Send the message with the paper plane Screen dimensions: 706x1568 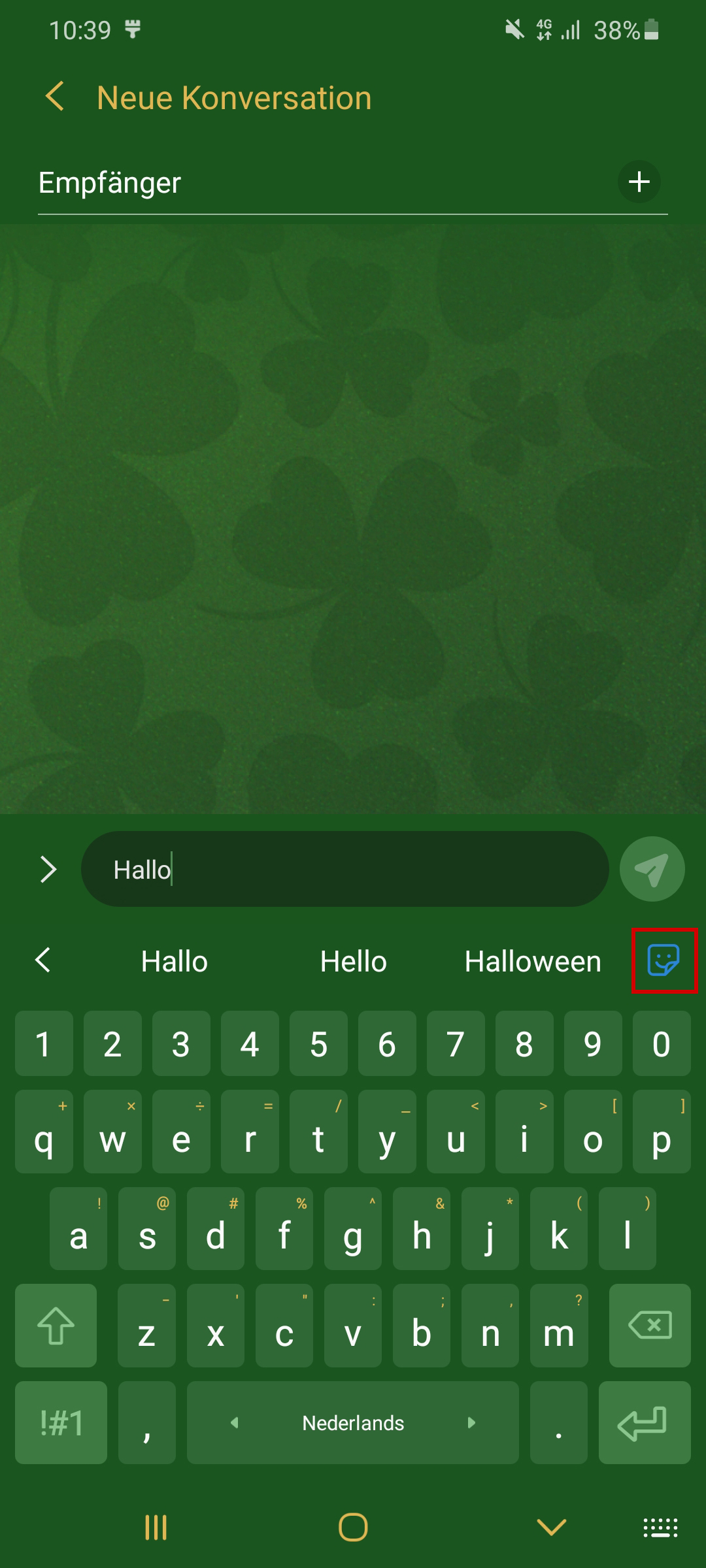[652, 869]
